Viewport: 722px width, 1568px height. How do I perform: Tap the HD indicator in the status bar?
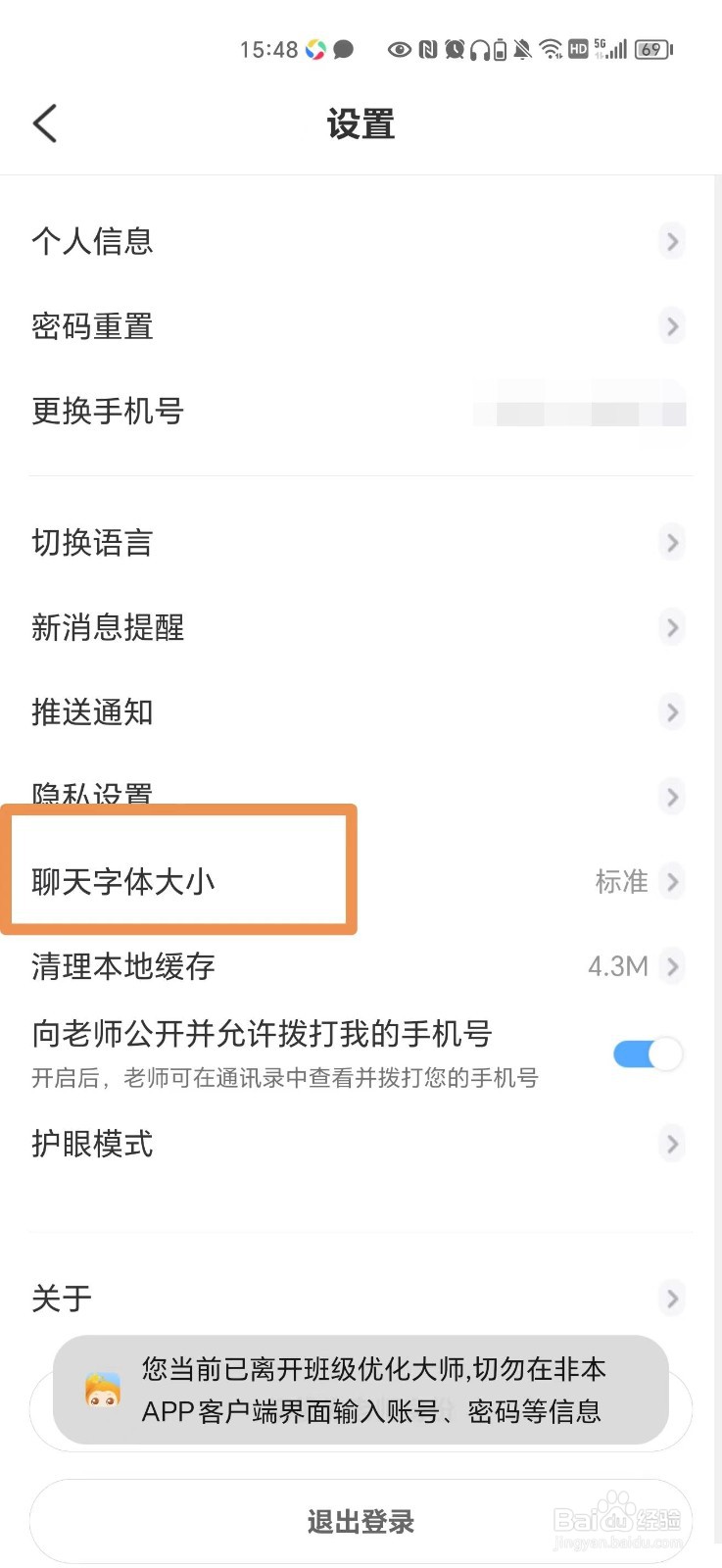[577, 48]
